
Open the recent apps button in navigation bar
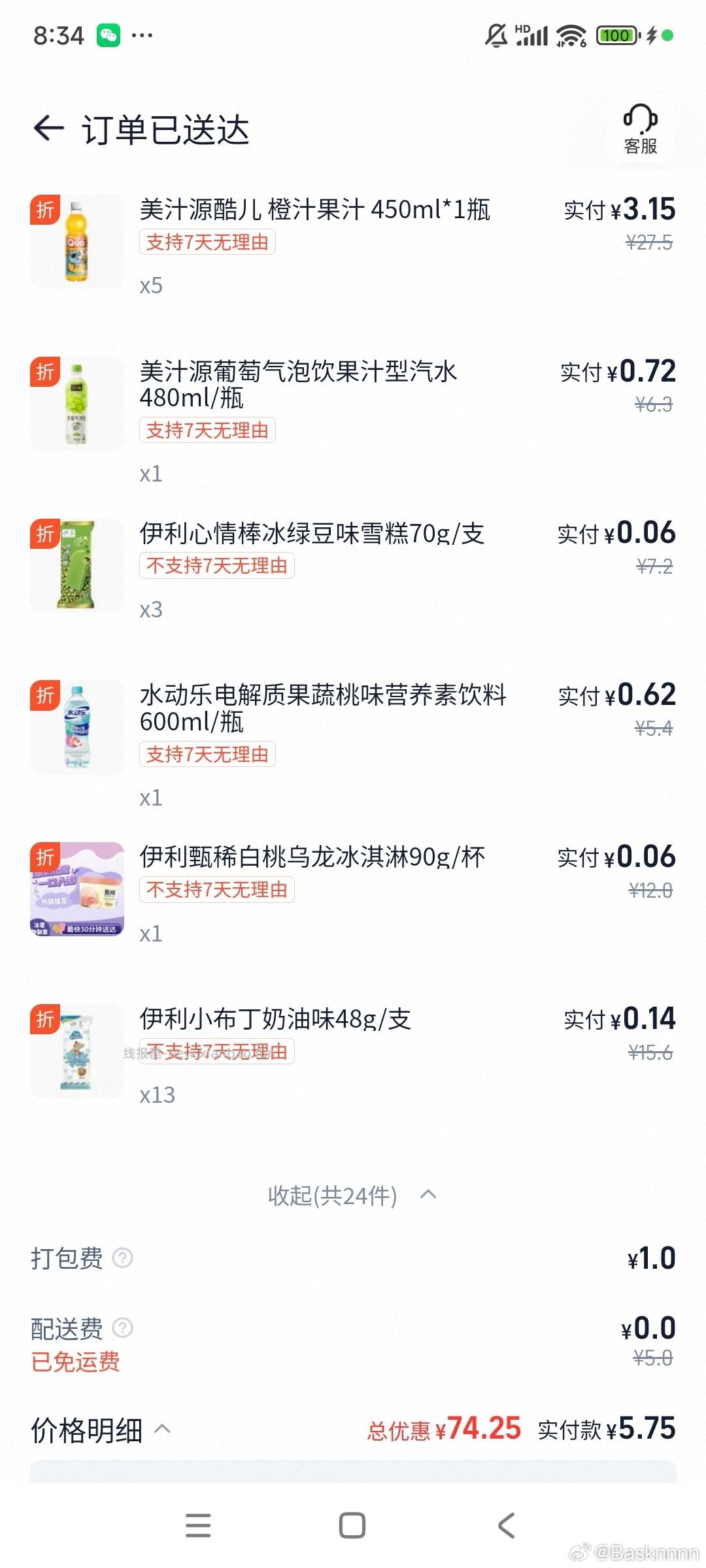pos(198,1525)
